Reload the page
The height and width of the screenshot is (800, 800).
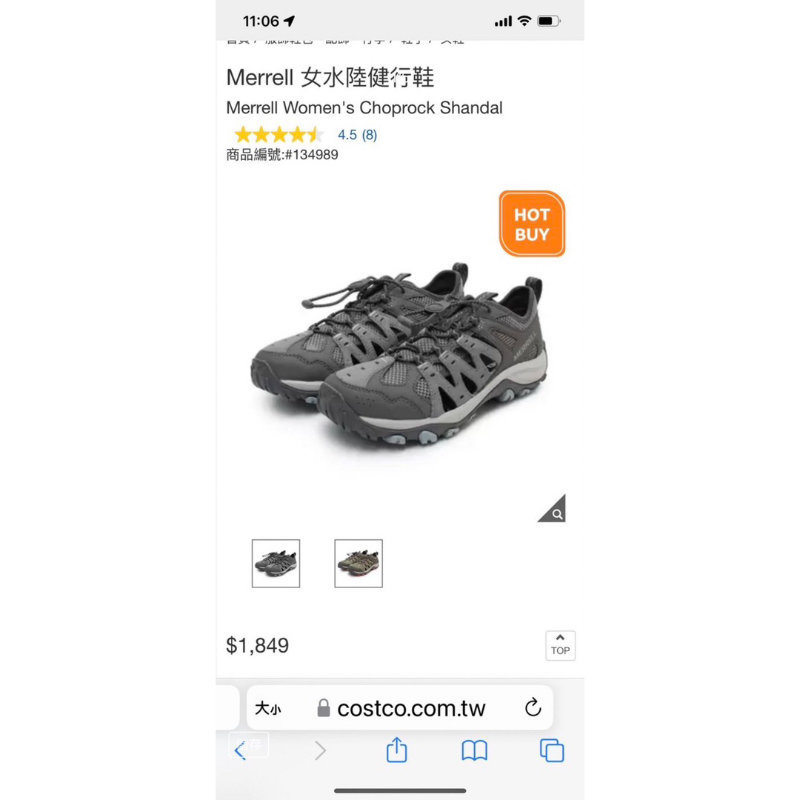coord(533,707)
